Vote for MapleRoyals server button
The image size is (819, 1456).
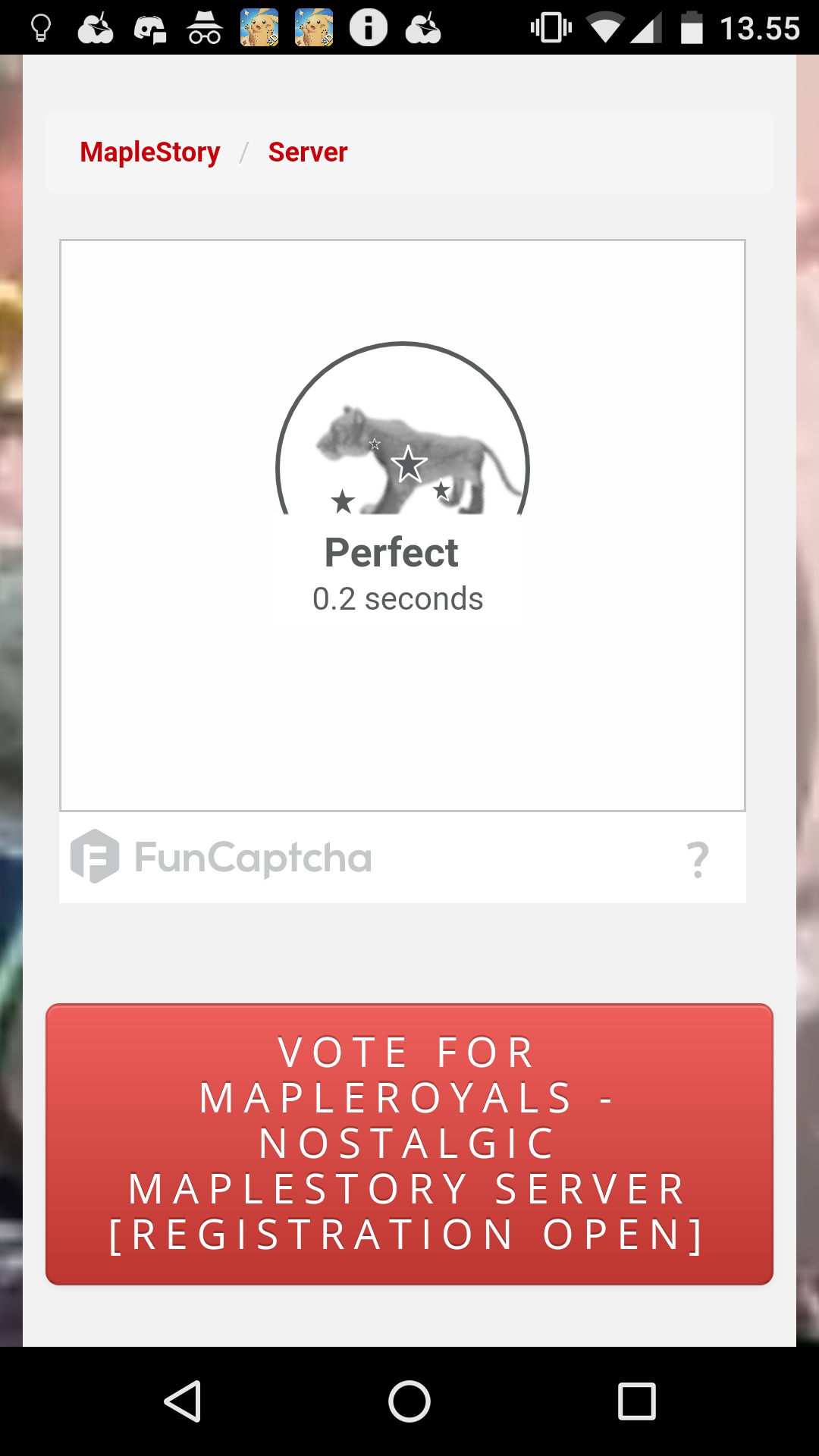coord(409,1144)
